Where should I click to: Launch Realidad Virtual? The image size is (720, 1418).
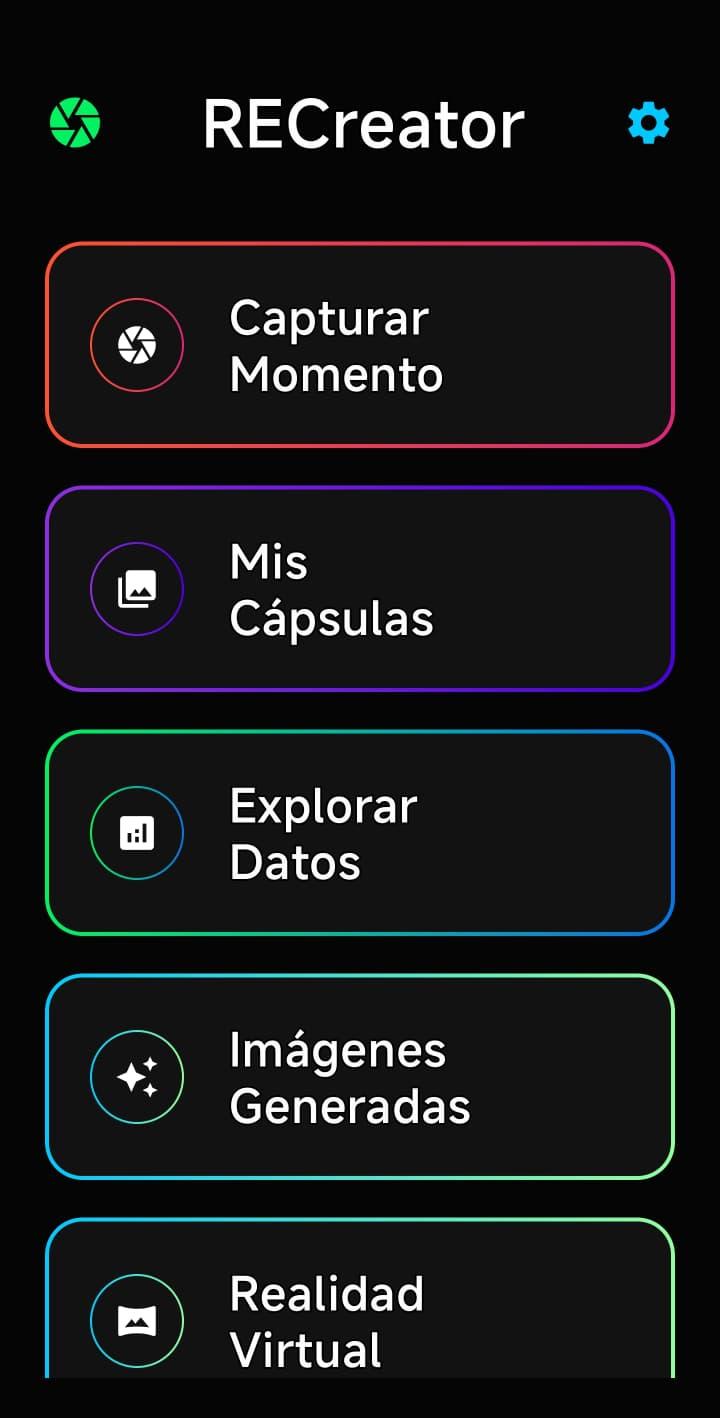pyautogui.click(x=360, y=1310)
